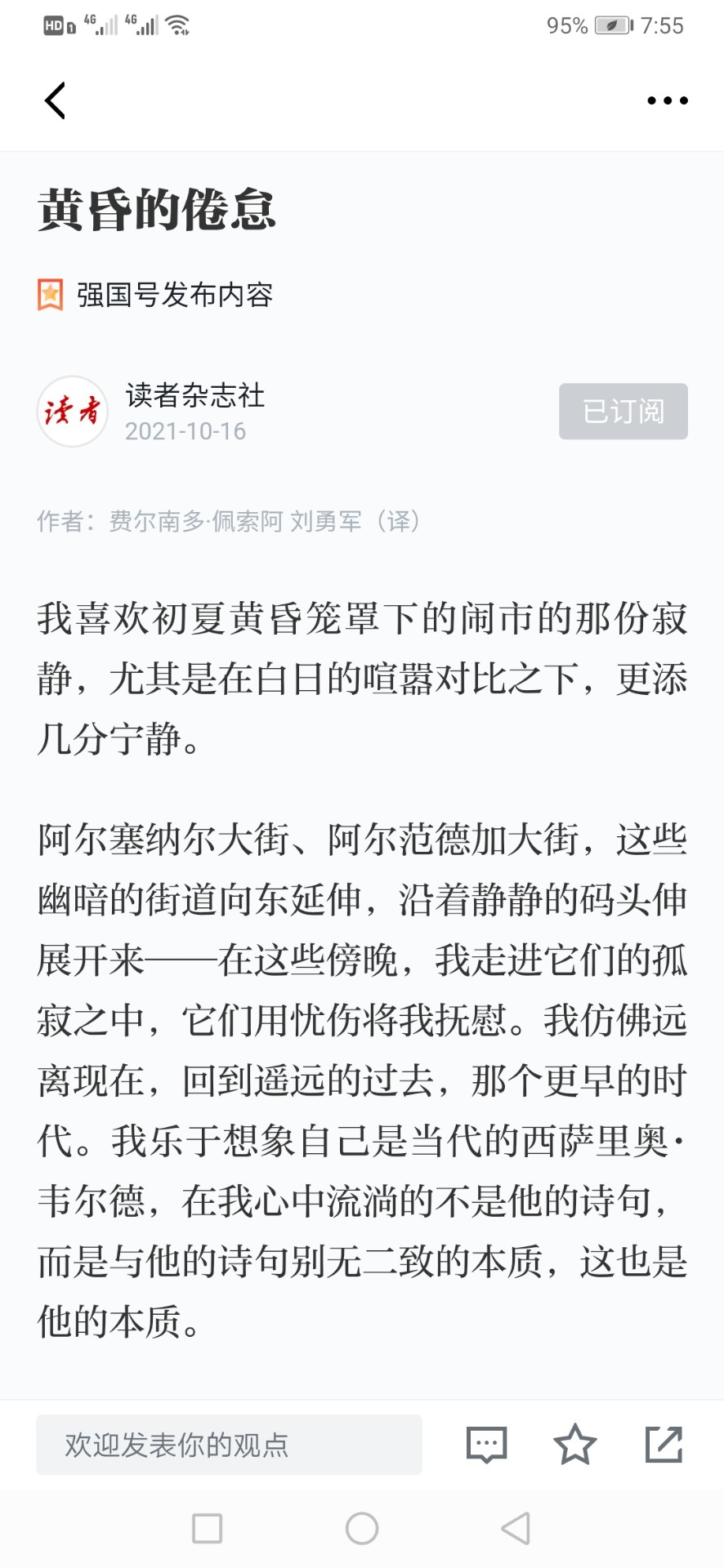View comments via the speech bubble icon

487,1445
